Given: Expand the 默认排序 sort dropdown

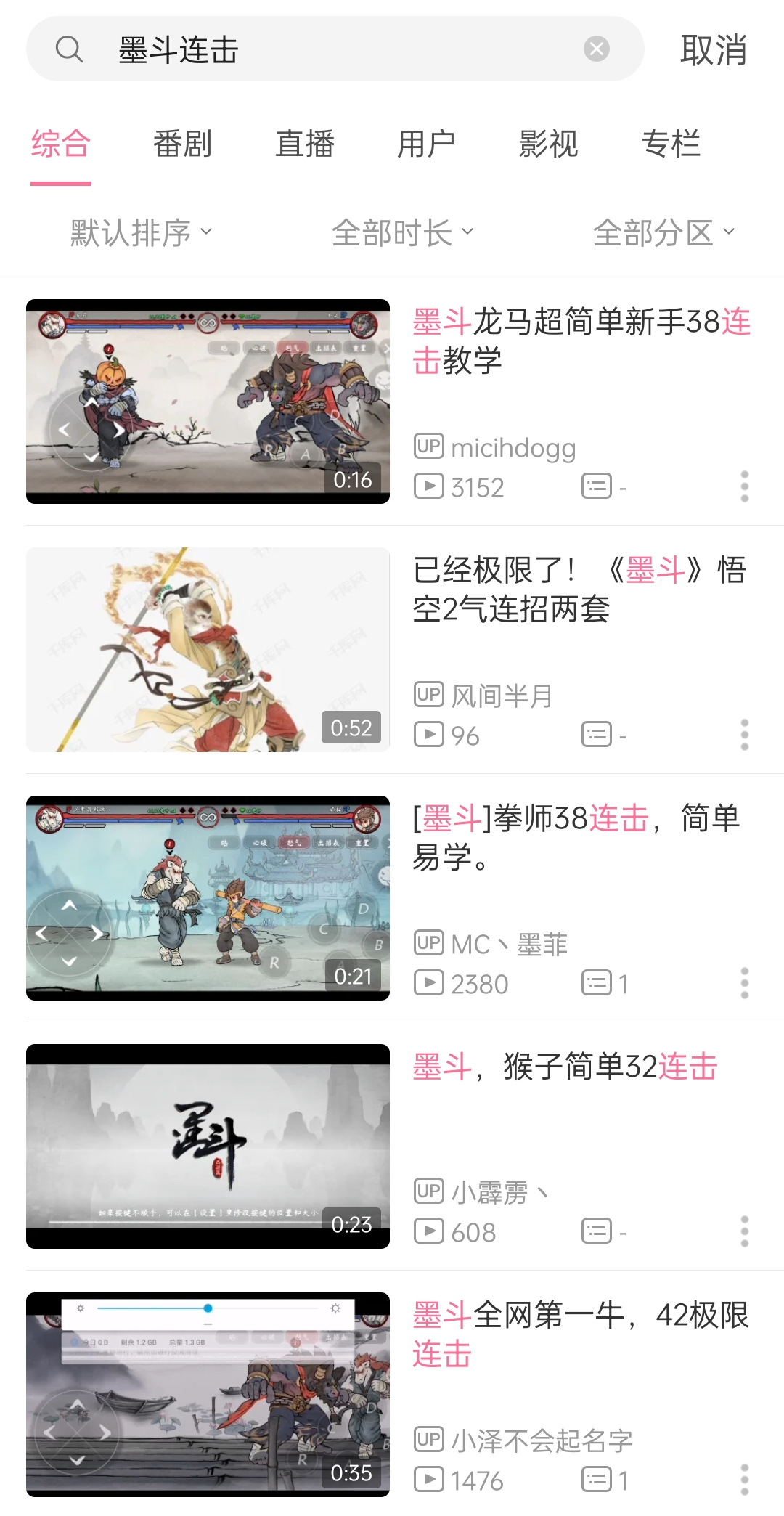Looking at the screenshot, I should pyautogui.click(x=141, y=232).
